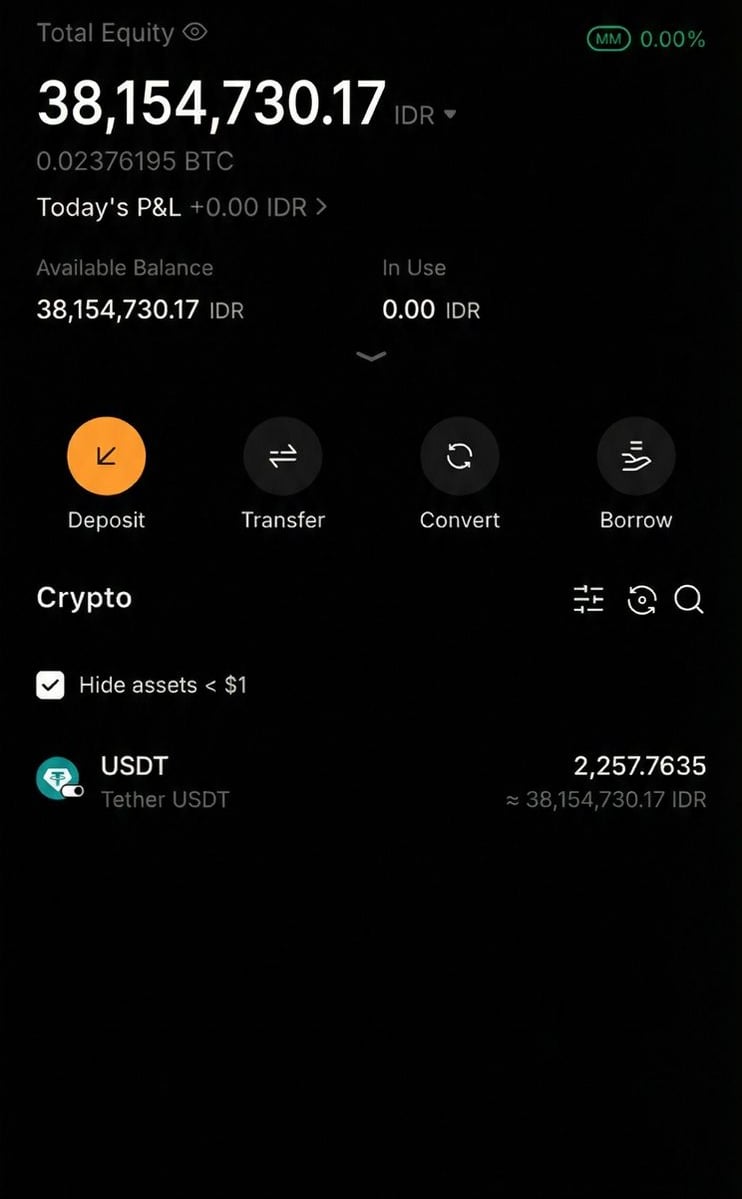Search crypto assets
Image resolution: width=742 pixels, height=1199 pixels.
[689, 599]
